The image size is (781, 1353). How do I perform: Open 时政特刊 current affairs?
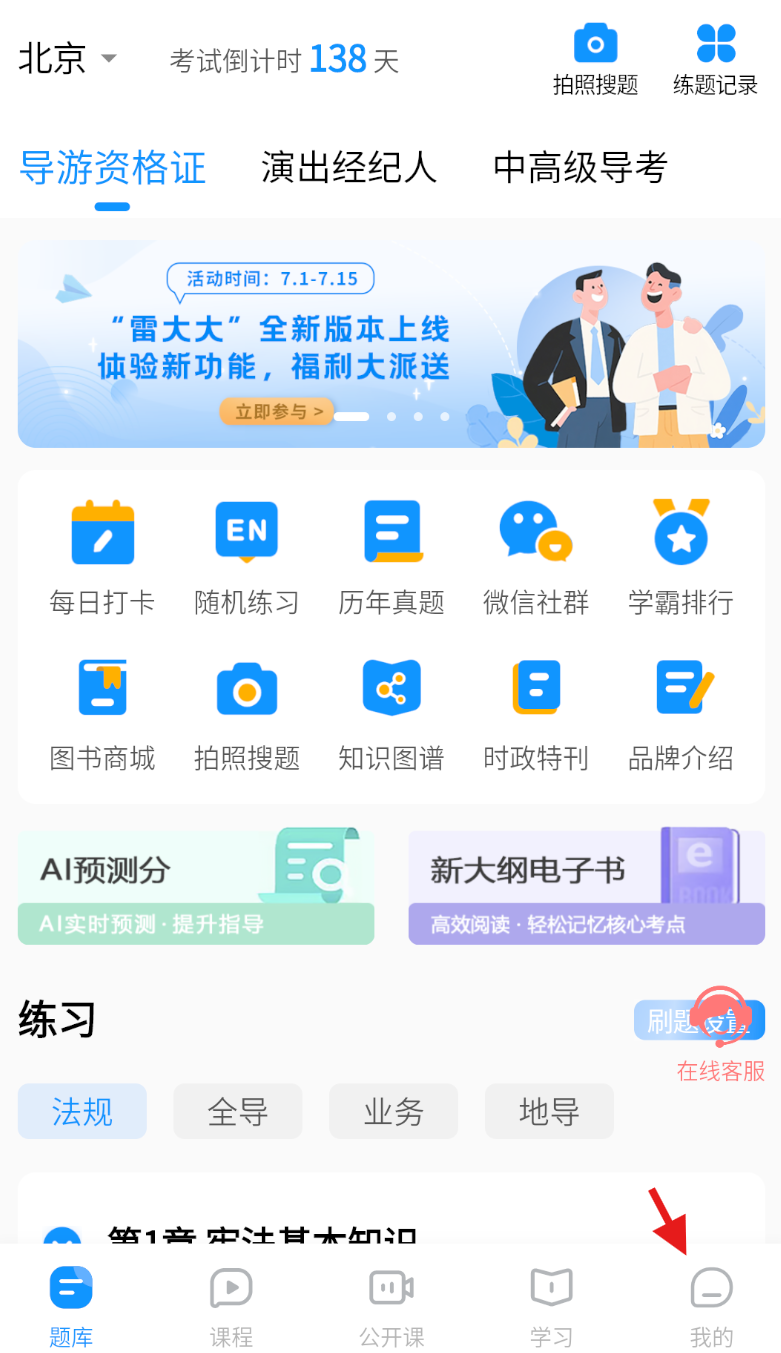pos(536,713)
